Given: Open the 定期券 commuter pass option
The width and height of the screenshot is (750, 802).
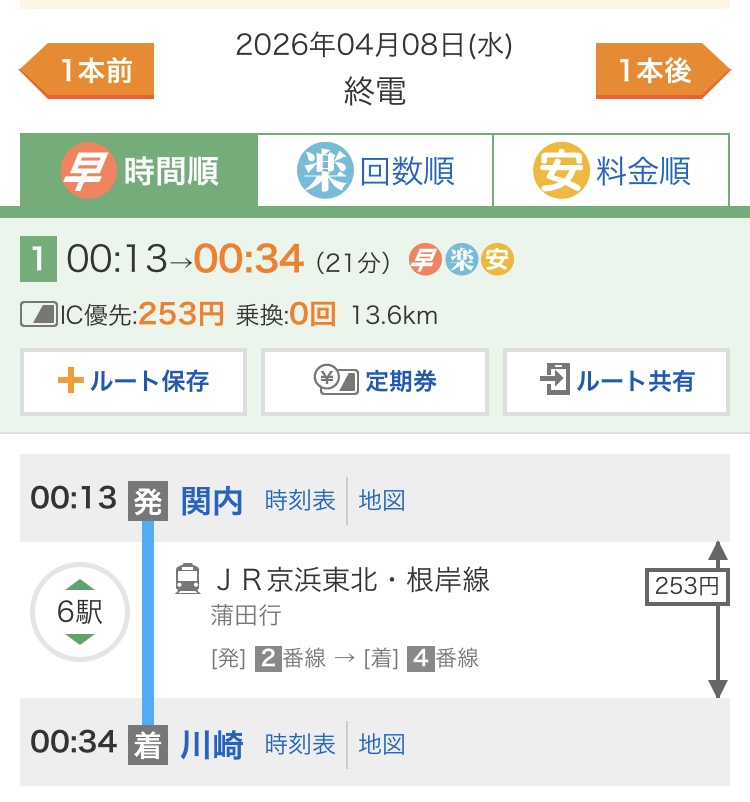Looking at the screenshot, I should (x=375, y=381).
